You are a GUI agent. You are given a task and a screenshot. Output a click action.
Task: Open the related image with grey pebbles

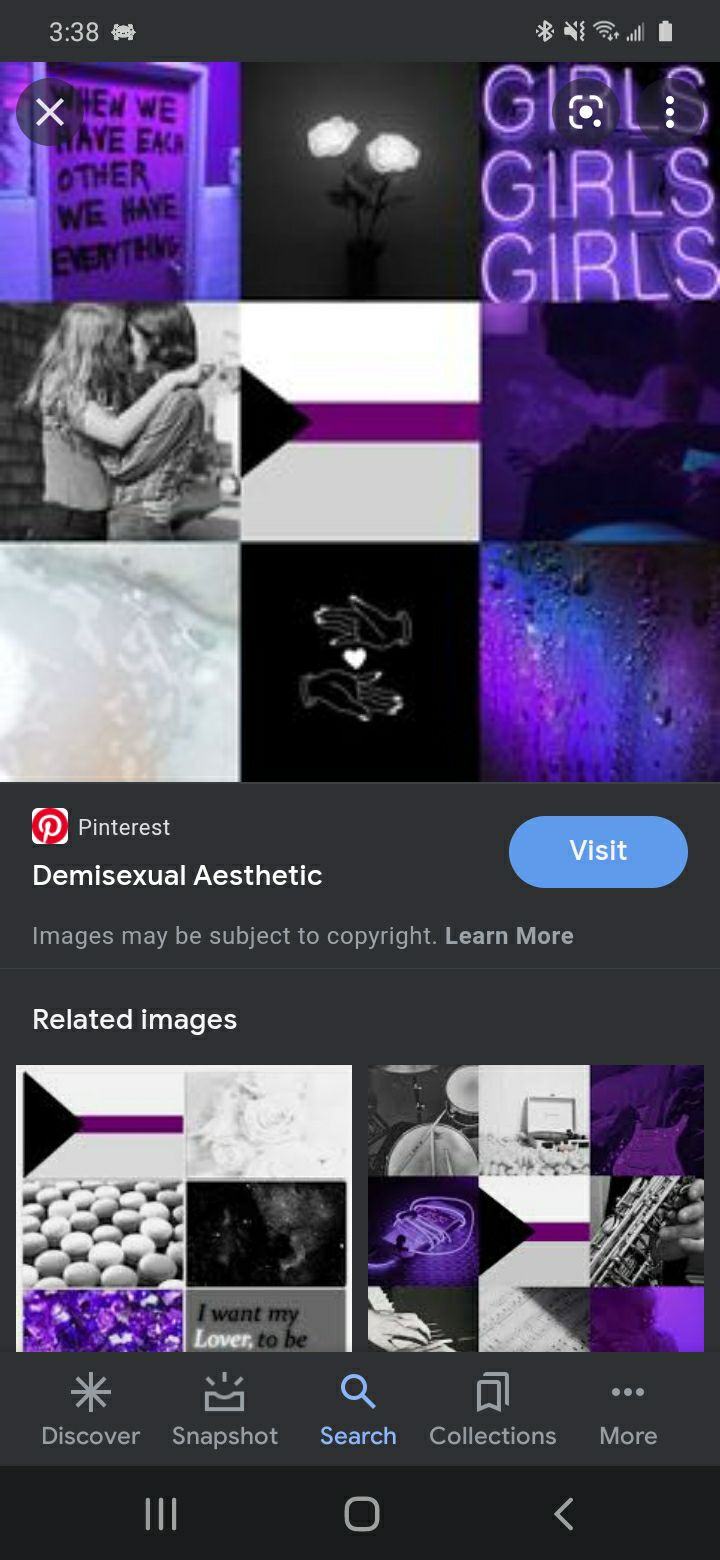tap(184, 1208)
